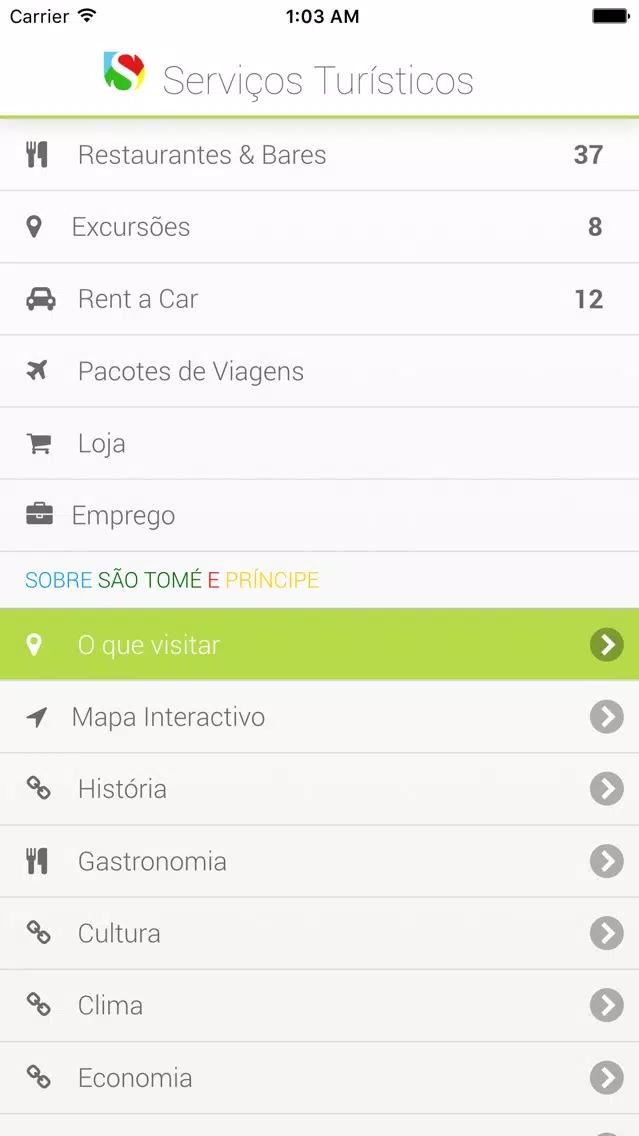Open Mapa Interactivo

click(x=320, y=717)
